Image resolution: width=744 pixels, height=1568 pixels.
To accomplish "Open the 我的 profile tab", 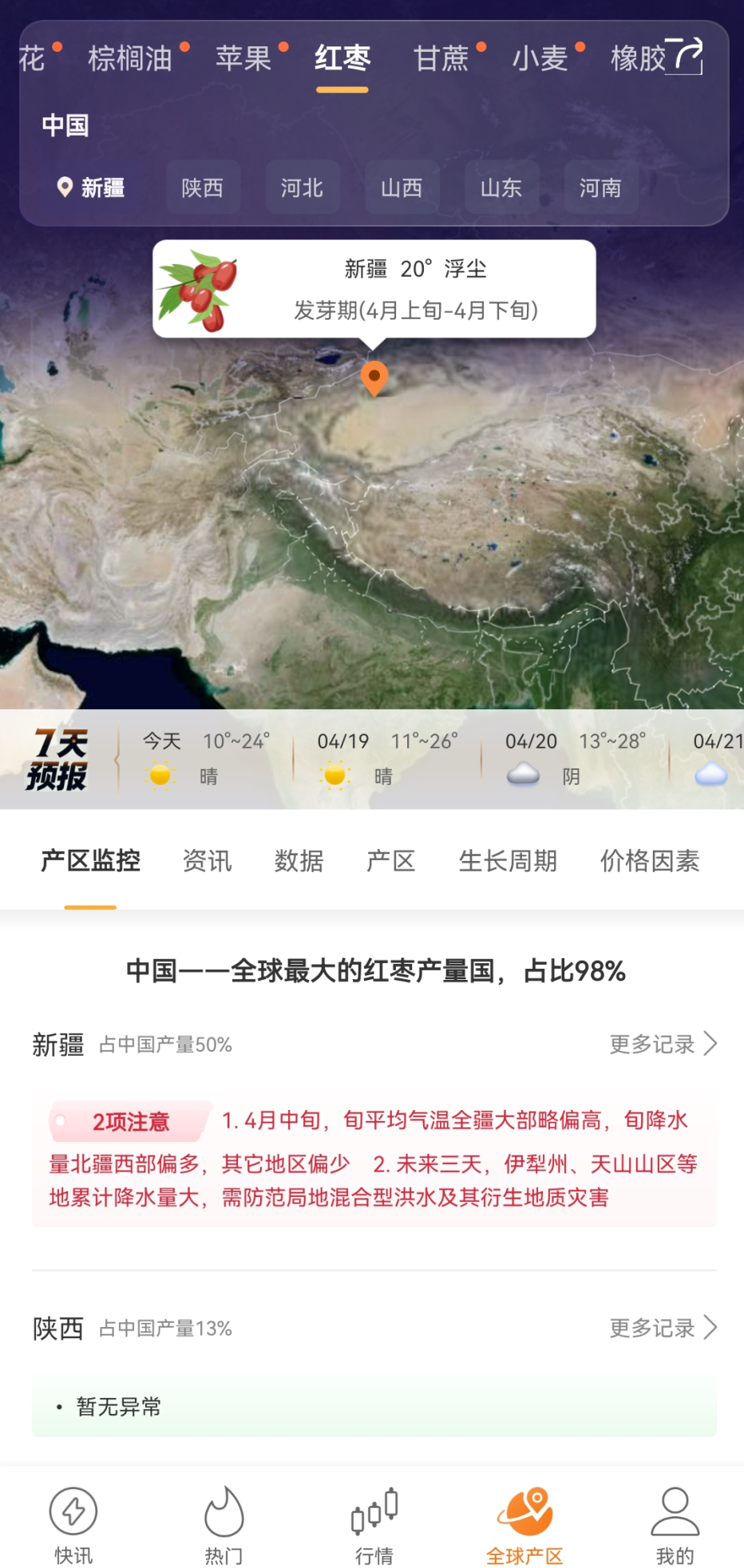I will 675,1526.
